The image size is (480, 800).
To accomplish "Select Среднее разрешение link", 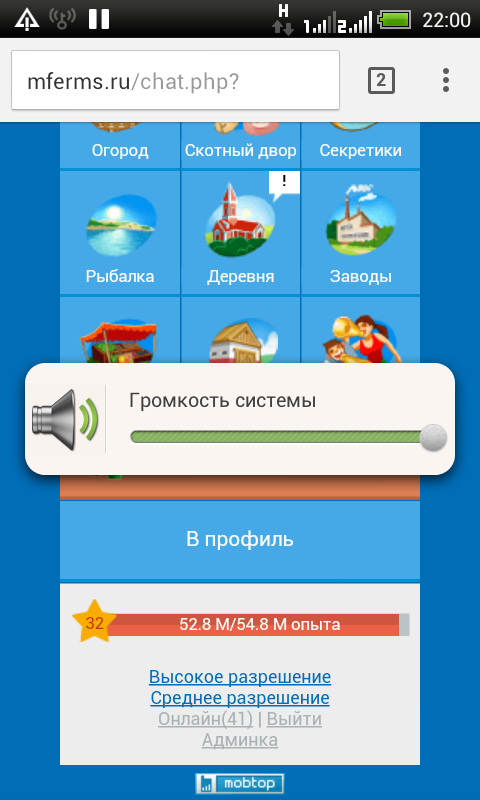I will tap(240, 698).
